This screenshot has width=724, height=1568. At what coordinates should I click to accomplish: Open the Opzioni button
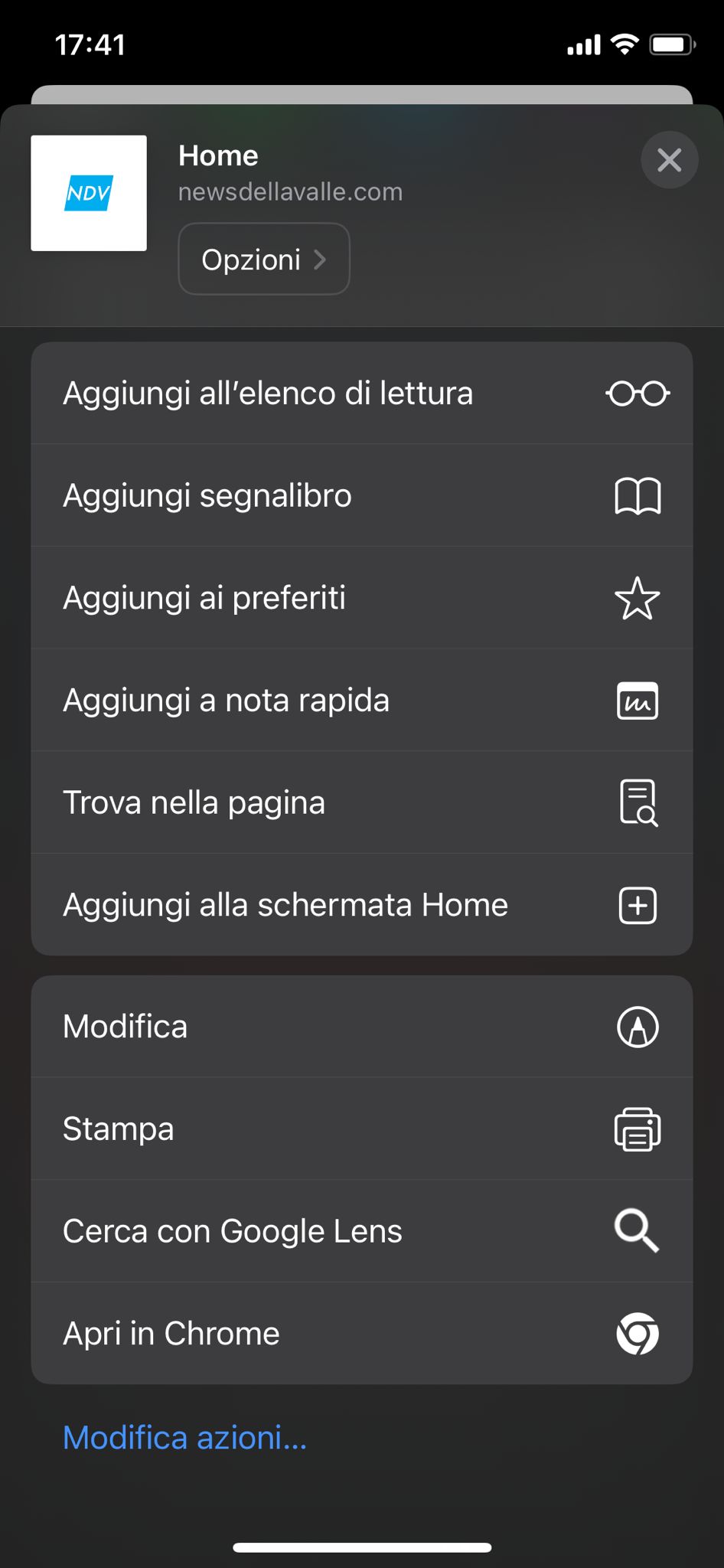click(x=264, y=259)
